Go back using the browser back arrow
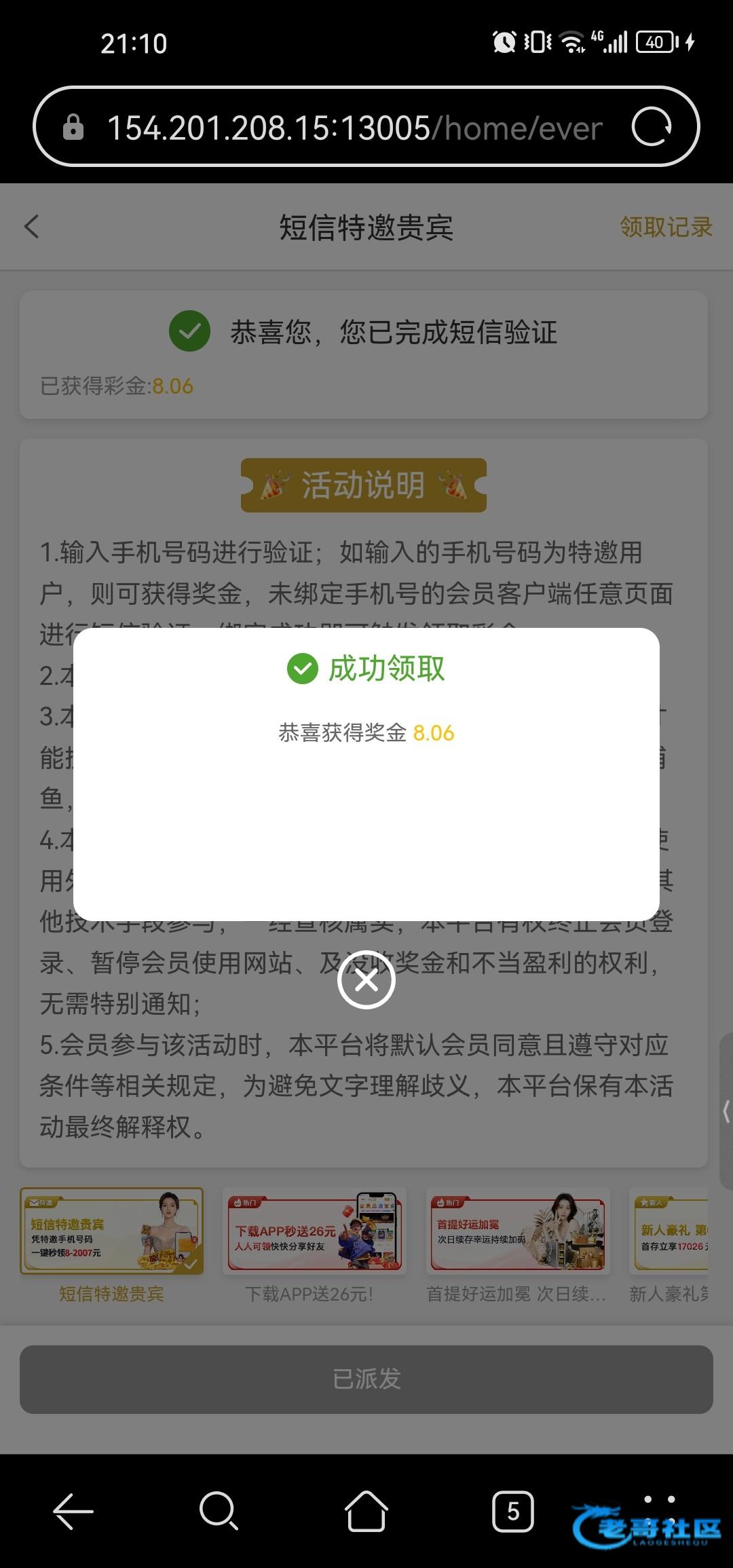The image size is (733, 1568). point(73,1512)
